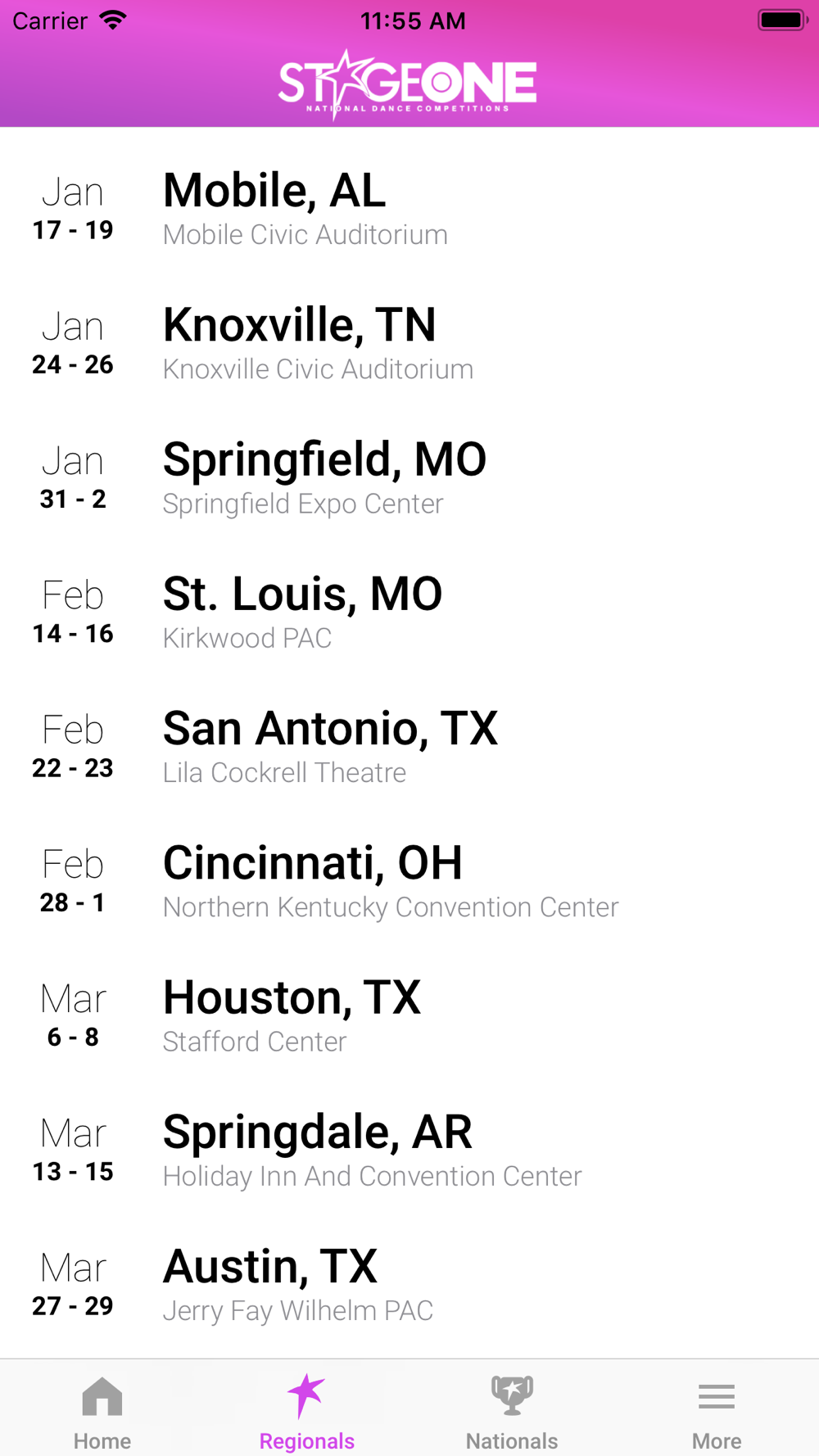Open Springdale, AR competition details

click(409, 1150)
